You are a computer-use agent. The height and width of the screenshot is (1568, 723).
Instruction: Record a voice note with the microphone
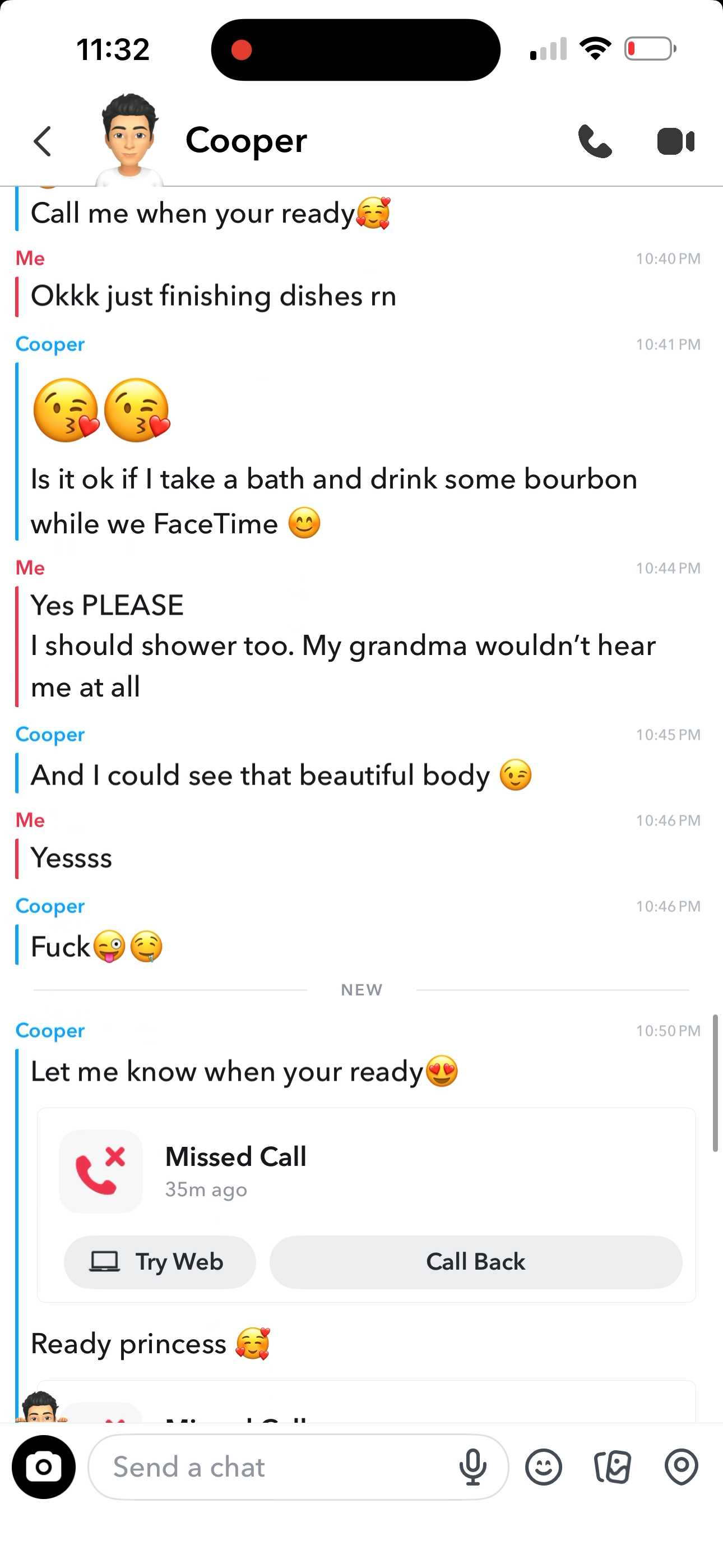point(472,1467)
